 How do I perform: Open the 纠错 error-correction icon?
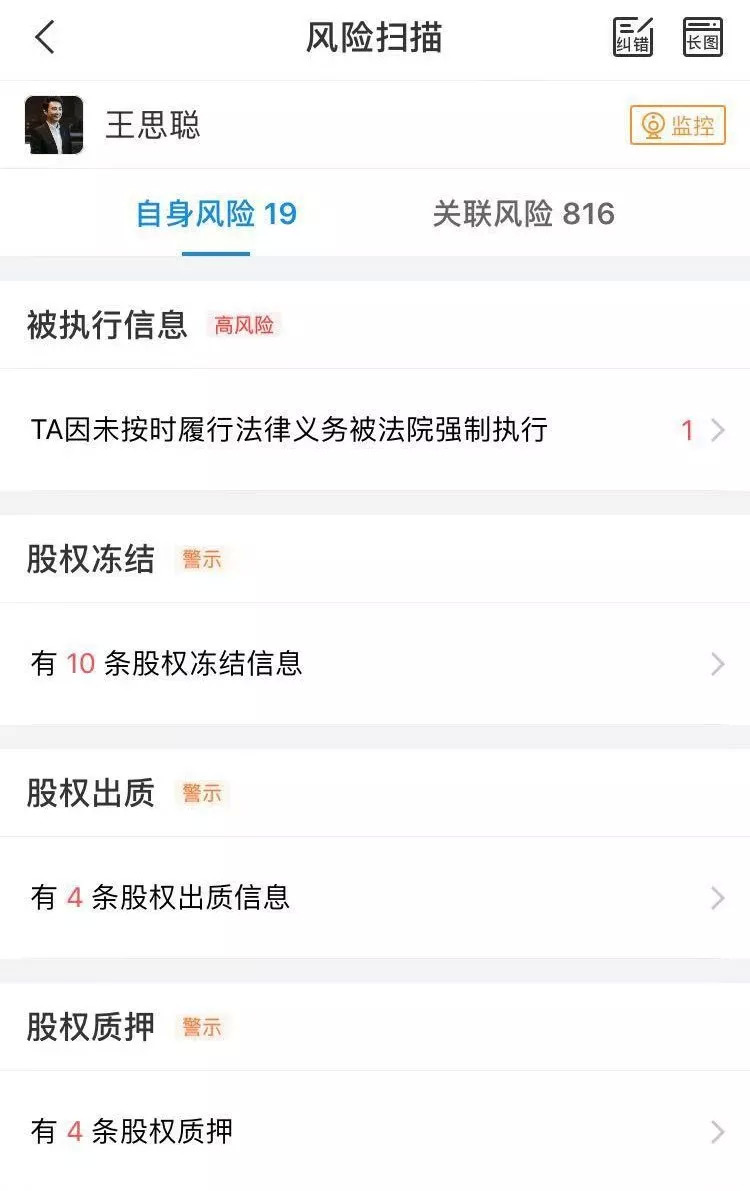point(633,38)
